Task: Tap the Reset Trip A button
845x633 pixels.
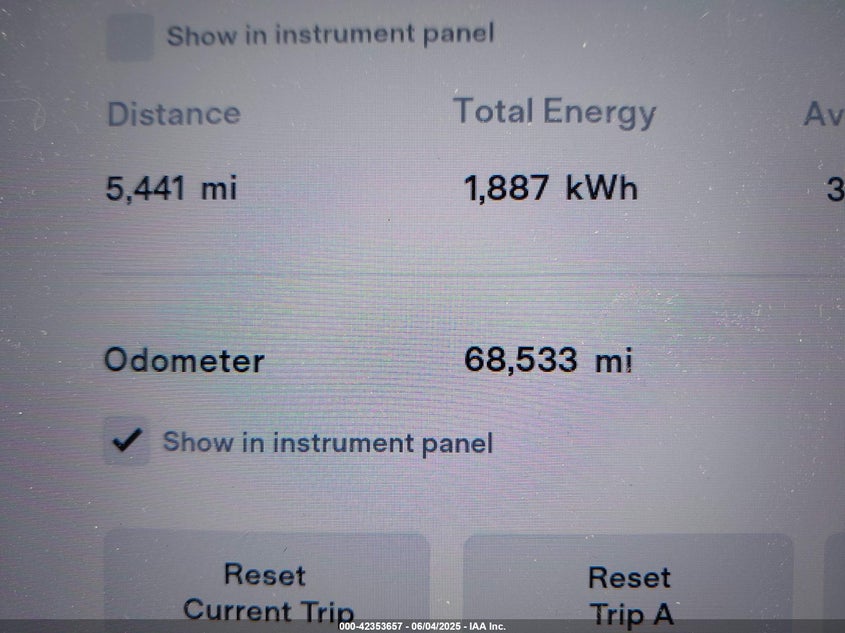Action: click(x=628, y=593)
